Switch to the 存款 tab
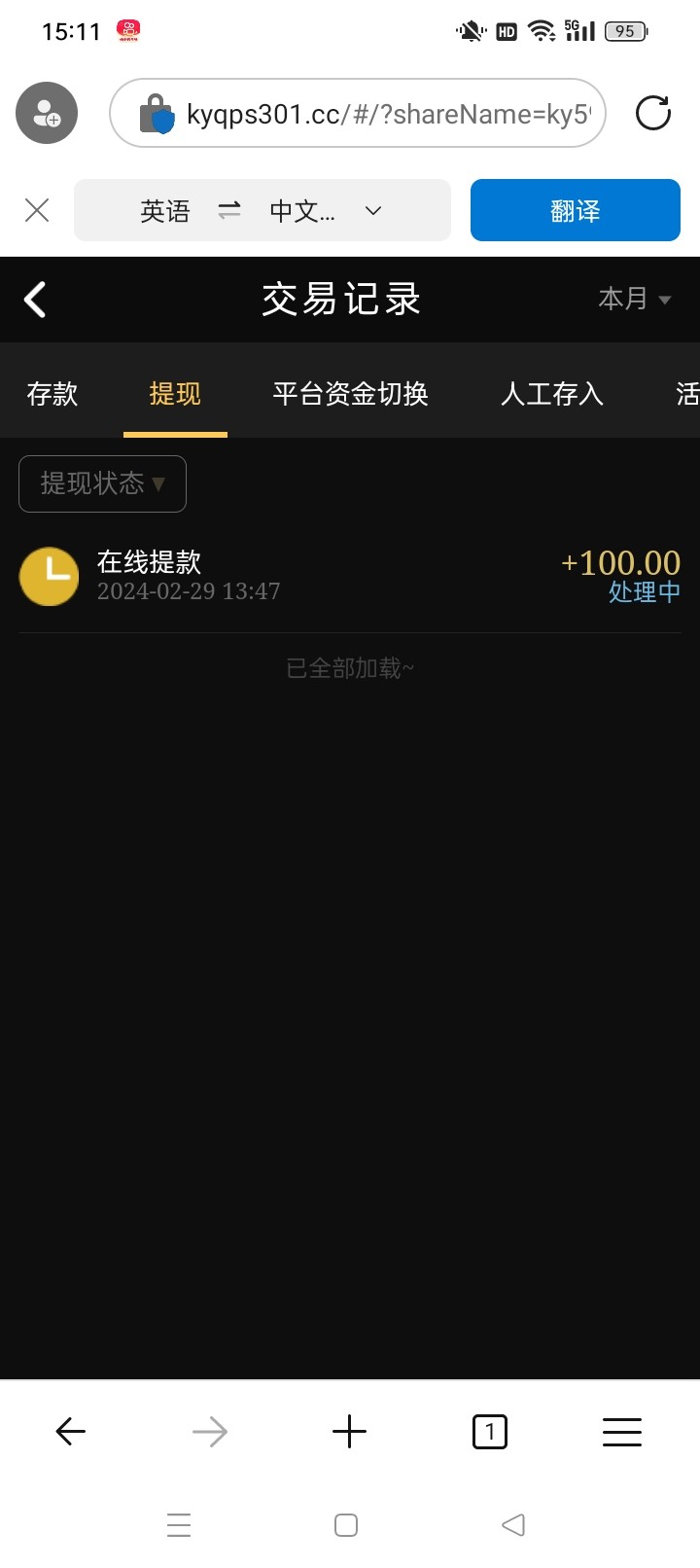The width and height of the screenshot is (700, 1568). click(x=52, y=393)
